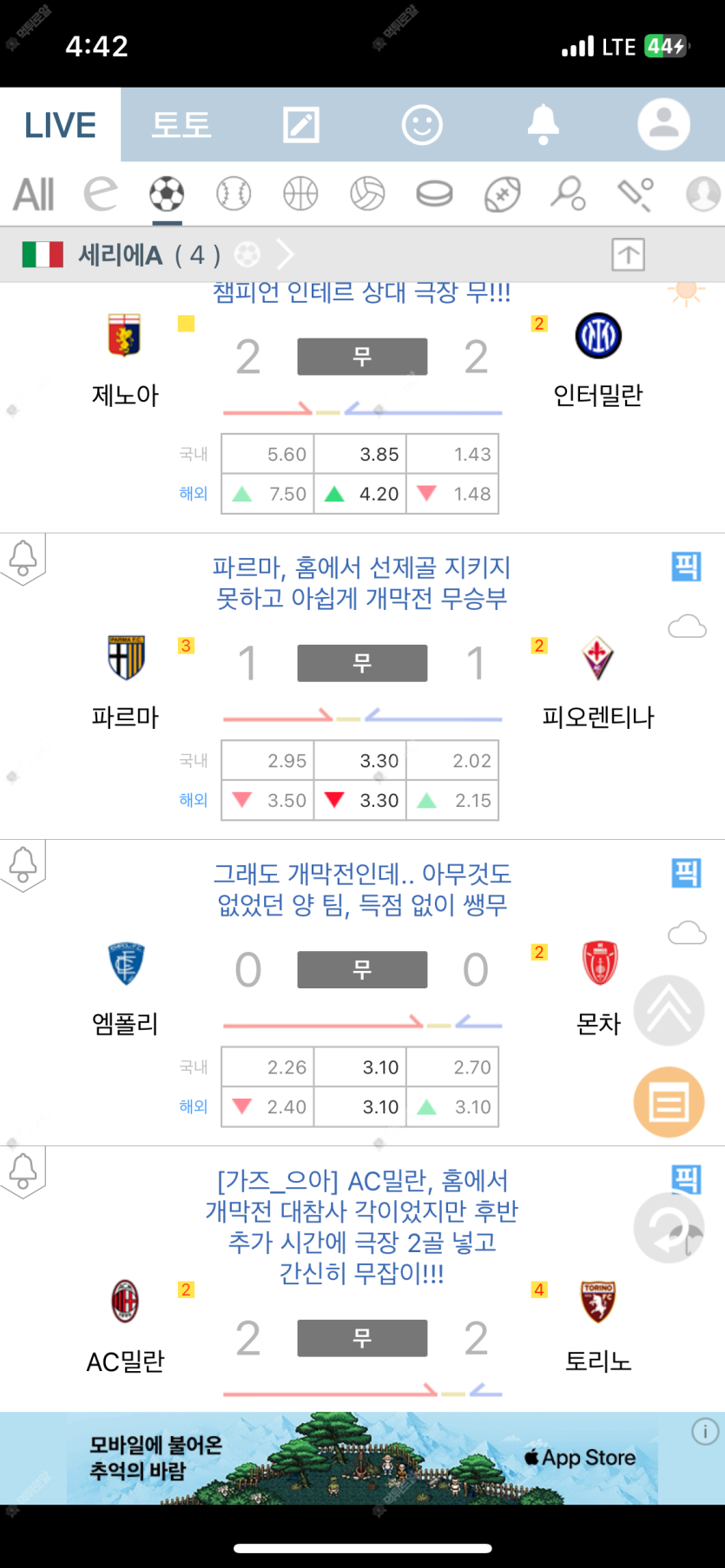The height and width of the screenshot is (1568, 725).
Task: Open the orange list floating button
Action: pos(669,1102)
